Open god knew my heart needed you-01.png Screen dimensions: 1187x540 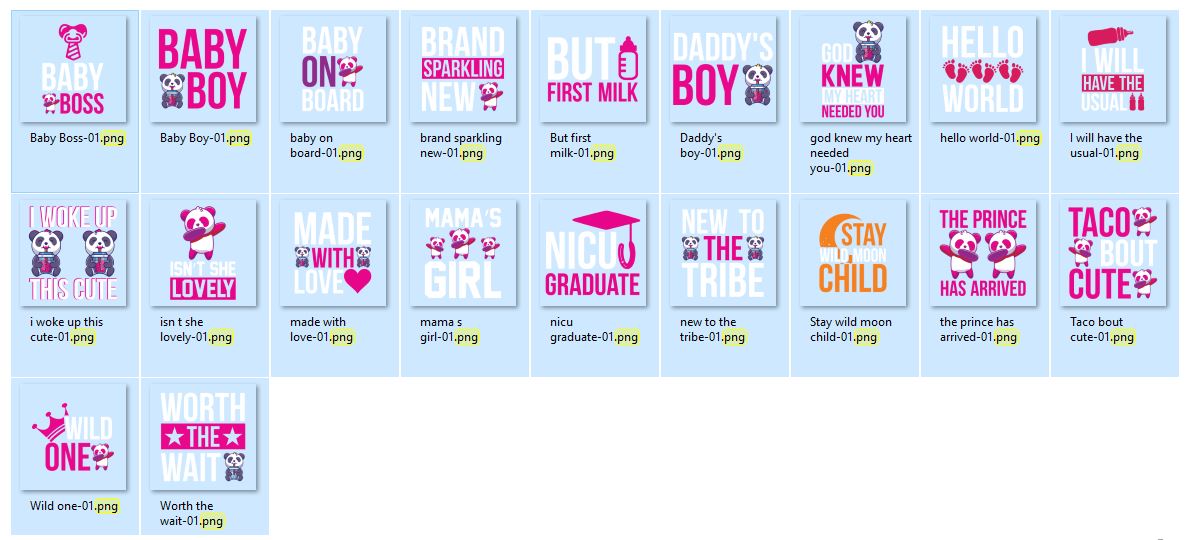tap(853, 70)
